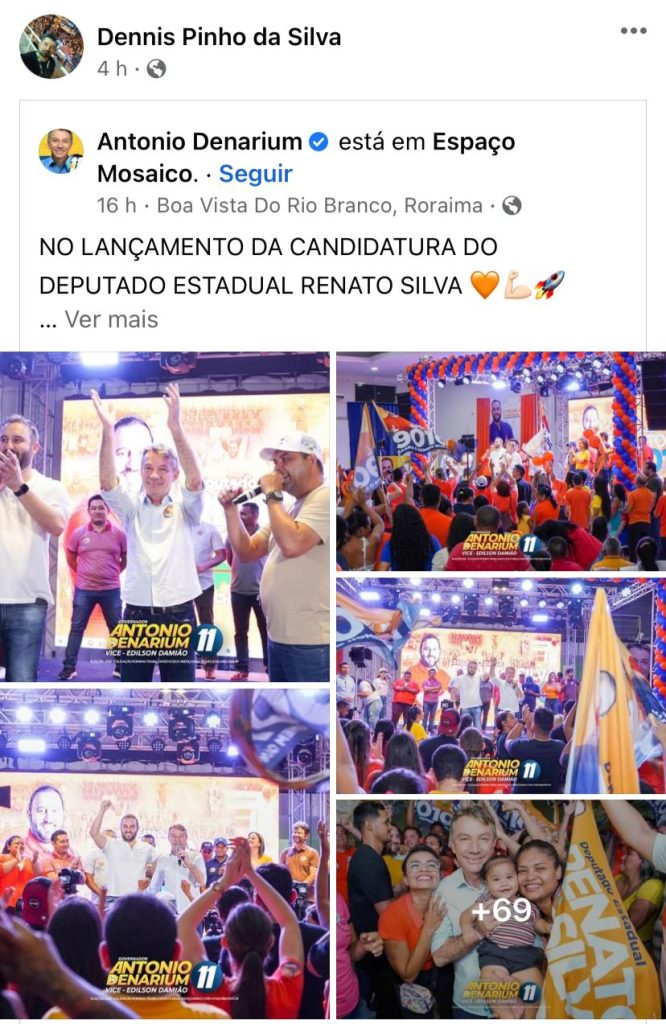Viewport: 666px width, 1024px height.
Task: Open Dennis Pinho da Silva's profile name
Action: [219, 37]
